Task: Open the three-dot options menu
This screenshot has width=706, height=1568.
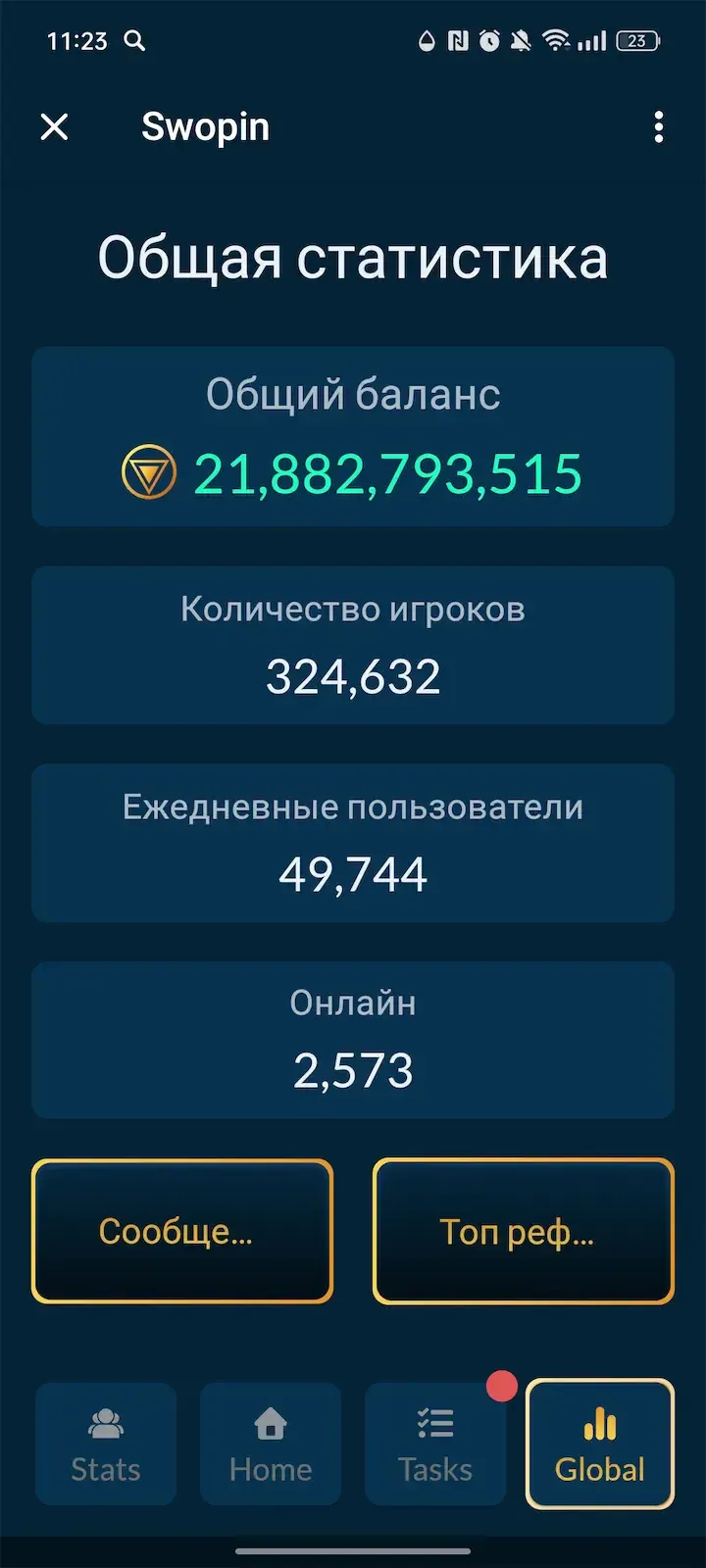Action: 658,127
